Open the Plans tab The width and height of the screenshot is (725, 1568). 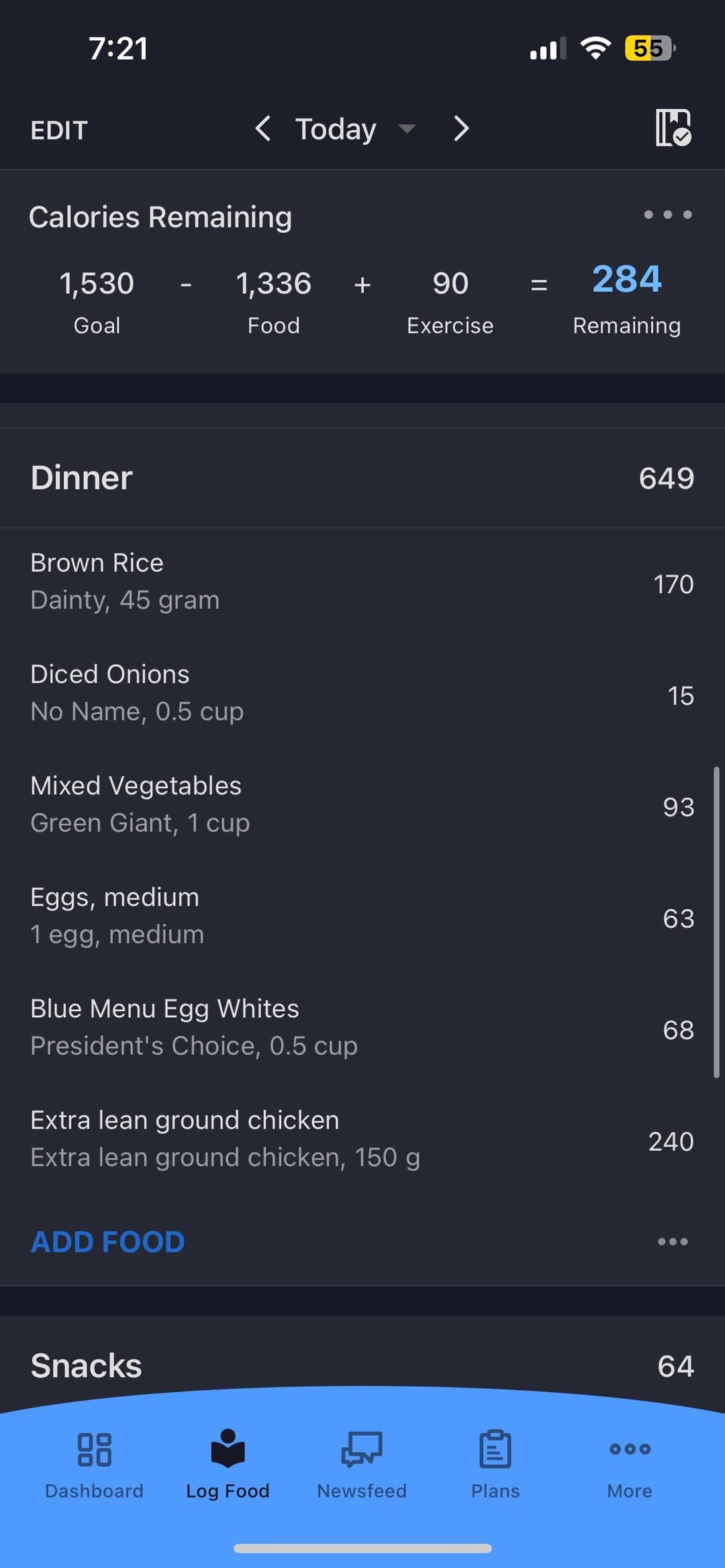[x=495, y=1464]
